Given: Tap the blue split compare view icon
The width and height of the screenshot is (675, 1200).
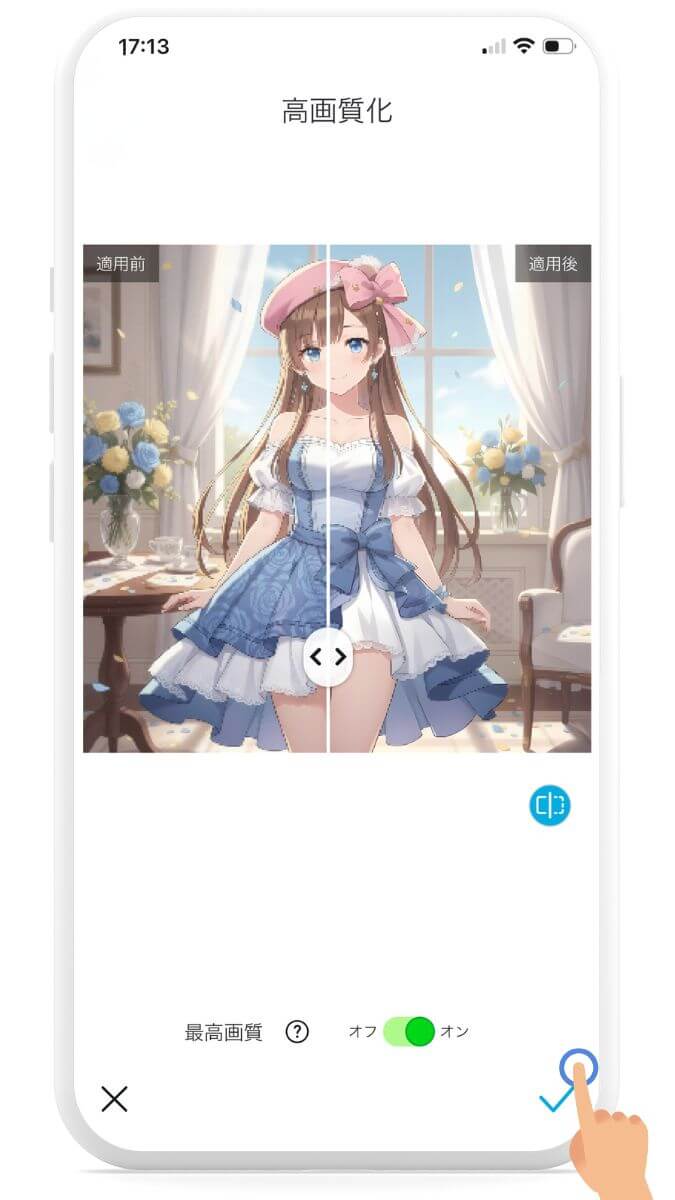Looking at the screenshot, I should pos(550,805).
